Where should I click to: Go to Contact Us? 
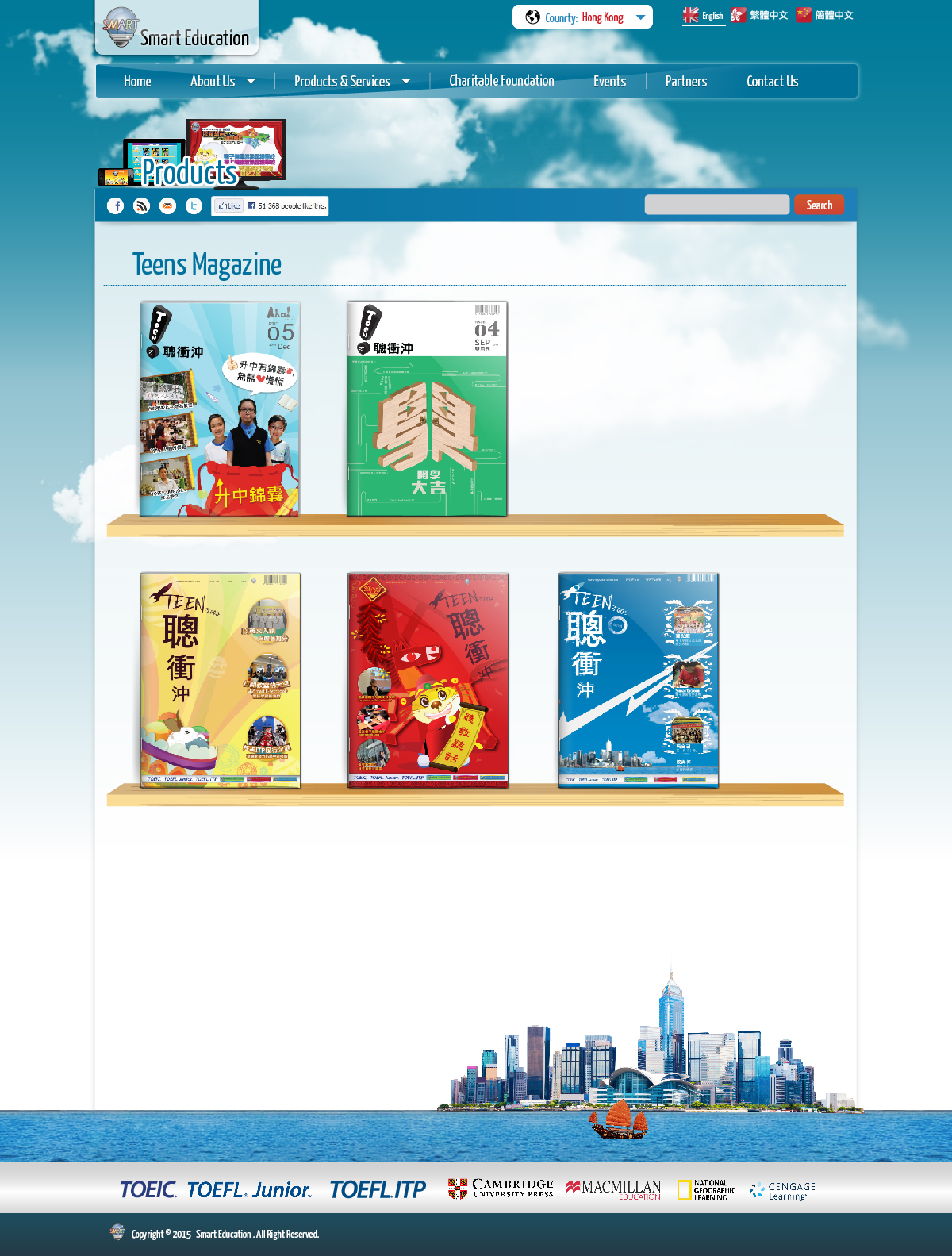tap(772, 82)
